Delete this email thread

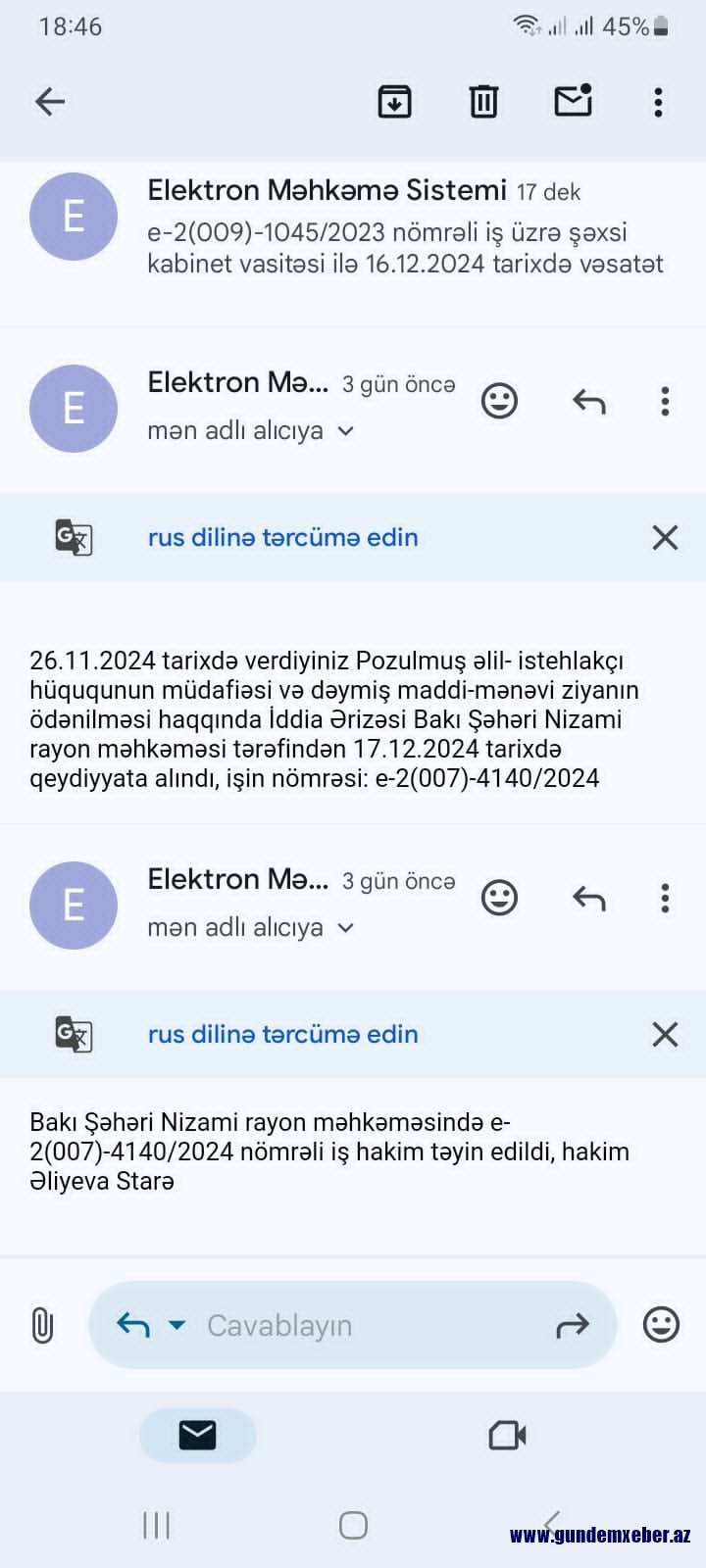(x=483, y=101)
